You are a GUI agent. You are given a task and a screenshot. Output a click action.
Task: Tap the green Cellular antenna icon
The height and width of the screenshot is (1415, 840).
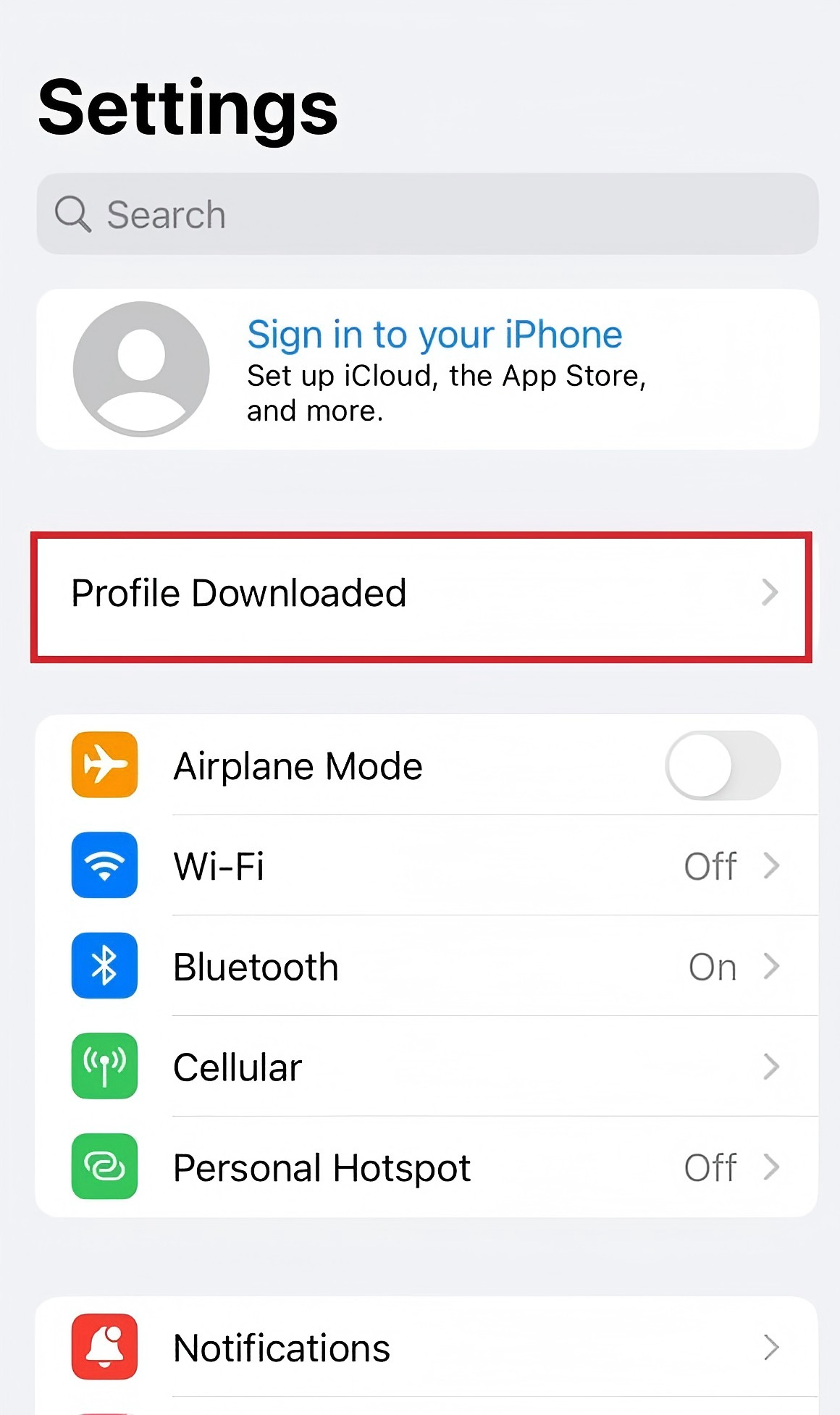point(104,1066)
